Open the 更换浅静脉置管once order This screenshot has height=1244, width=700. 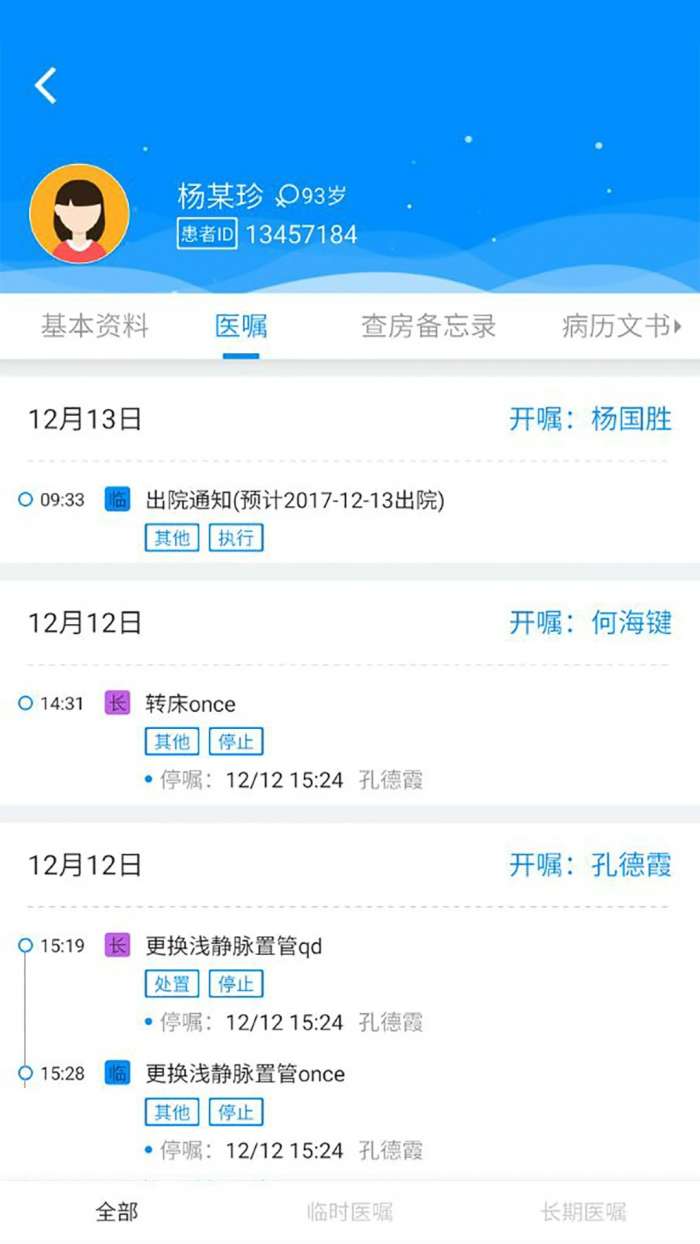click(x=245, y=1074)
